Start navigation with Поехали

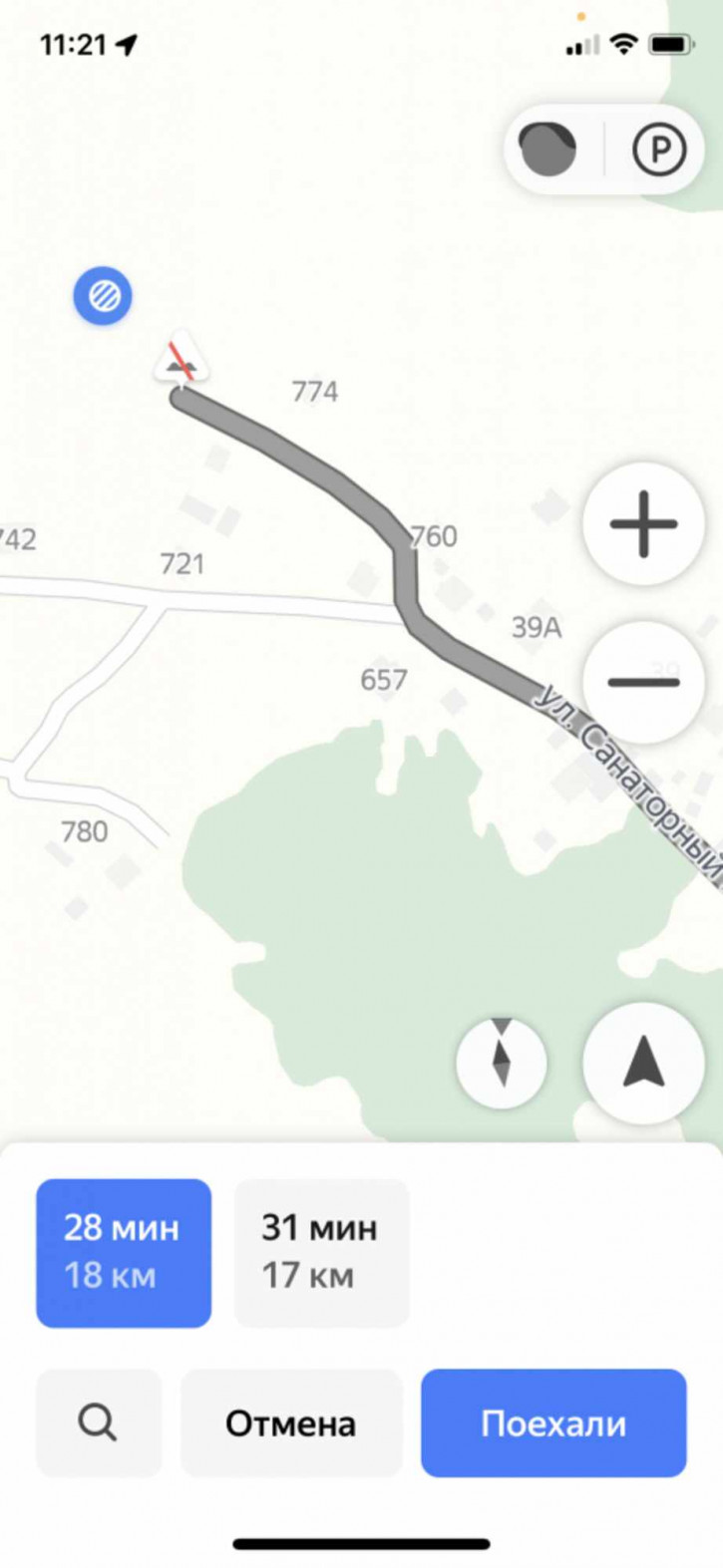pos(553,1423)
